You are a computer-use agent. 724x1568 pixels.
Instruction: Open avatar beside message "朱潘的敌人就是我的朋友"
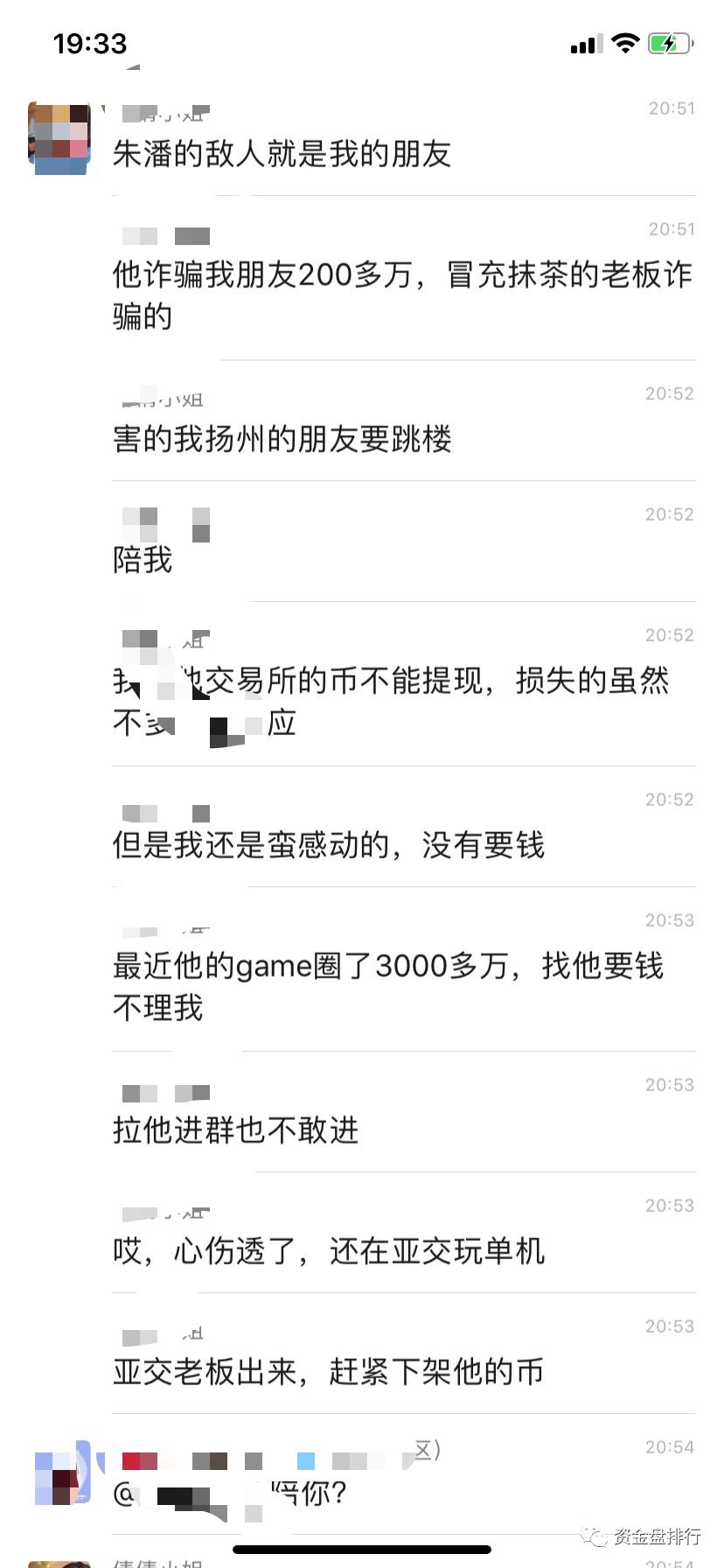pyautogui.click(x=59, y=138)
